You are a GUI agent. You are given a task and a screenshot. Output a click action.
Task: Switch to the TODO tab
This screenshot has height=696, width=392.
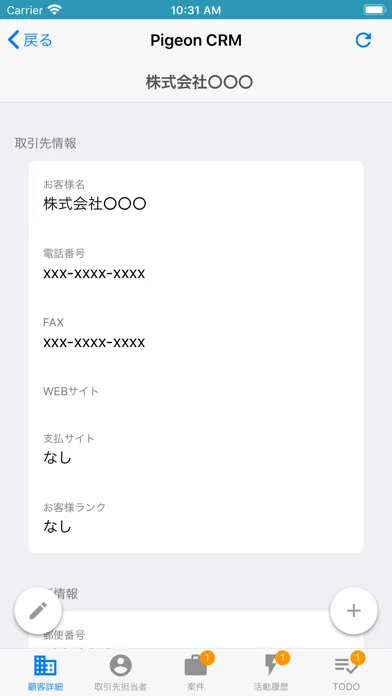tap(347, 672)
